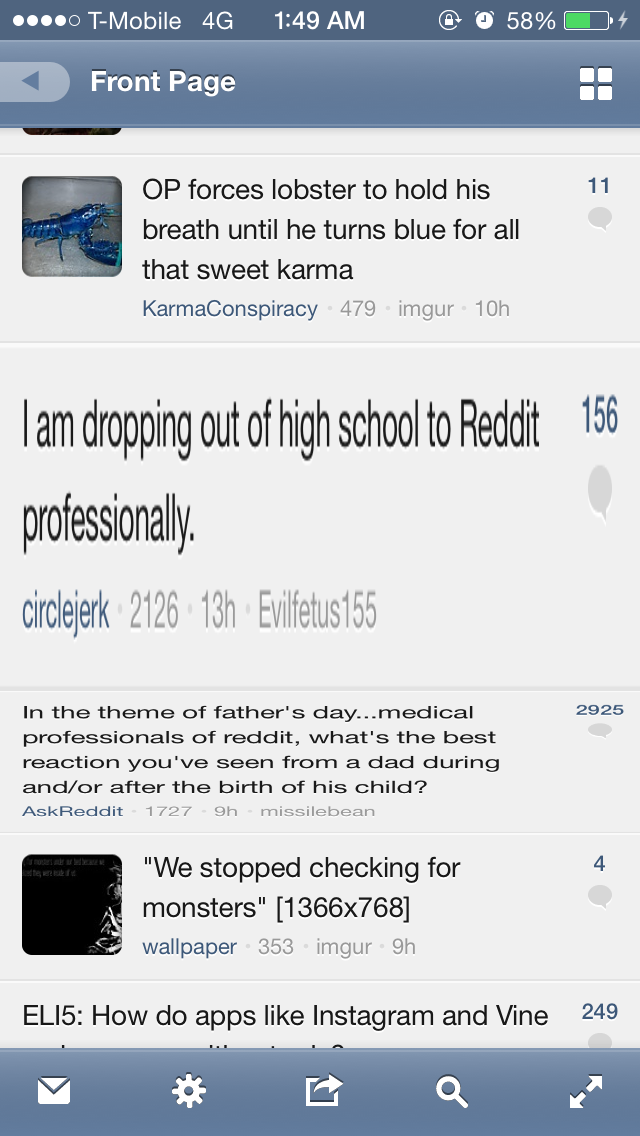Image resolution: width=640 pixels, height=1136 pixels.
Task: Toggle fullscreen with the expand arrows
Action: pyautogui.click(x=586, y=1092)
